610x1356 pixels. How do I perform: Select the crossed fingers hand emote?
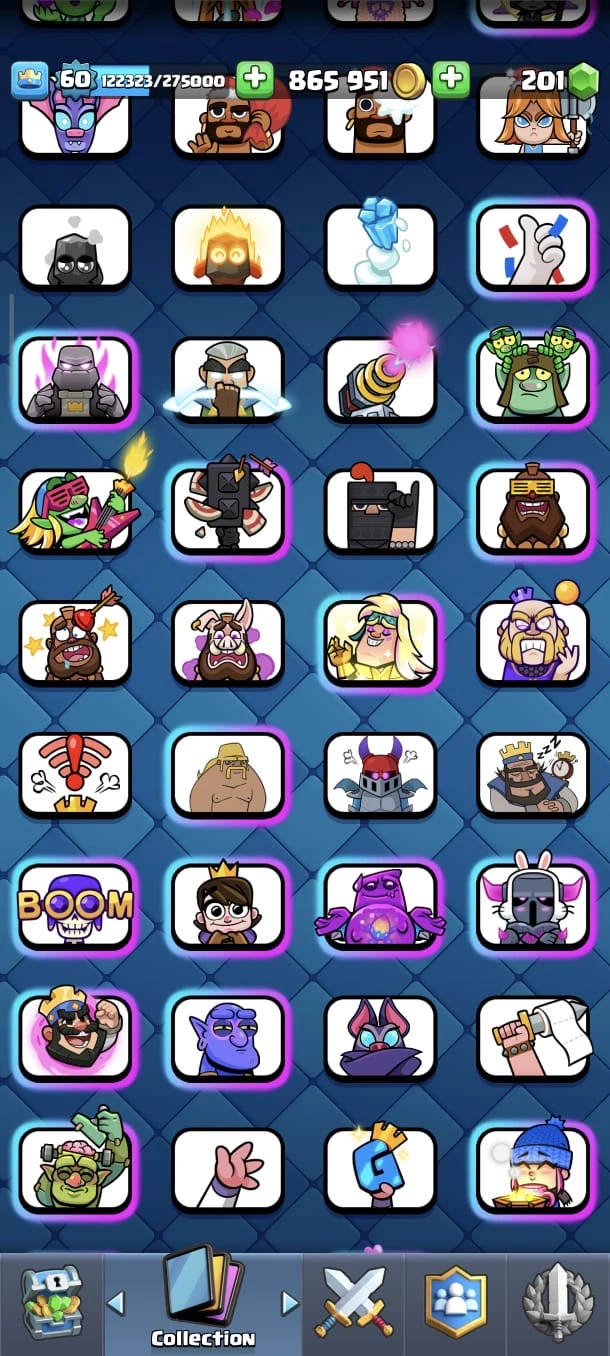point(532,246)
